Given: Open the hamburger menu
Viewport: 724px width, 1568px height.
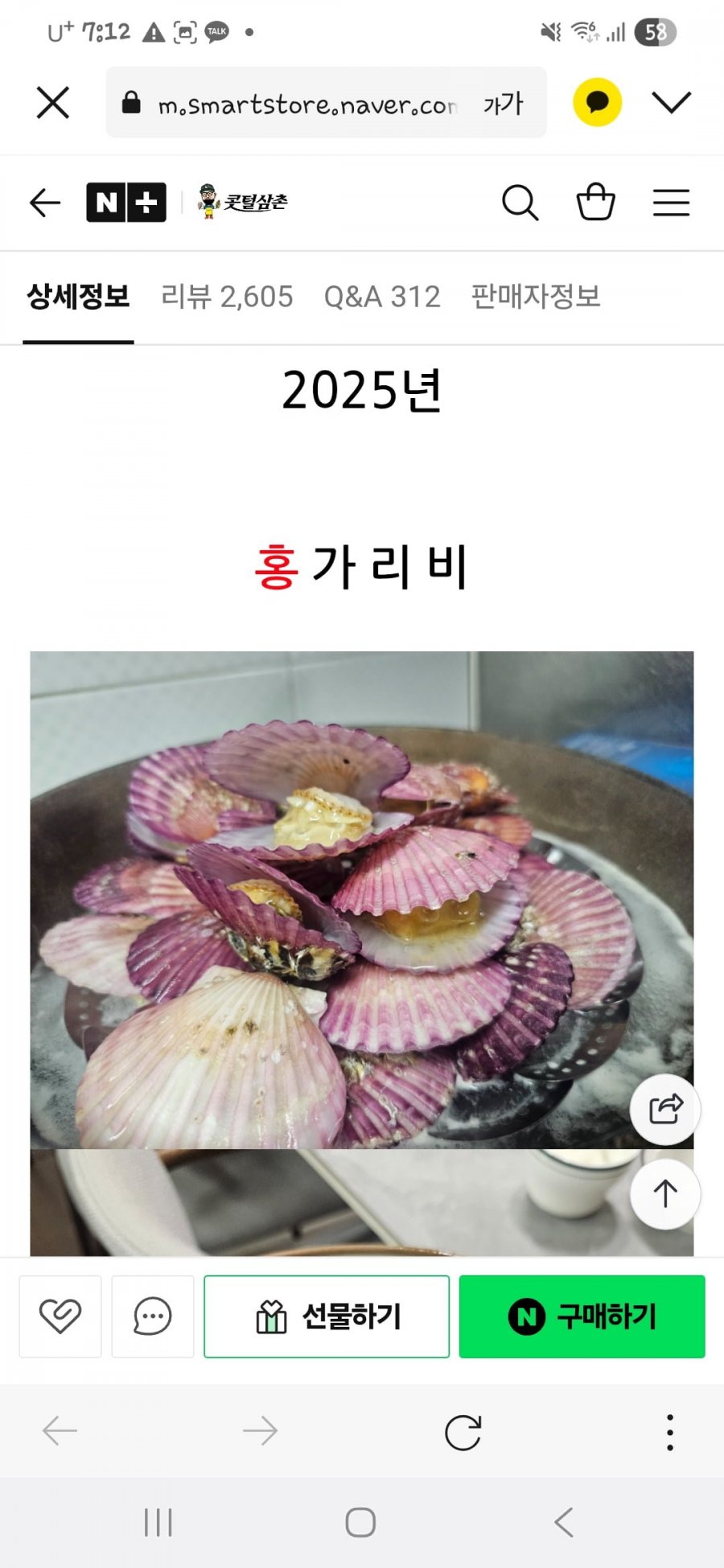Looking at the screenshot, I should click(x=671, y=203).
